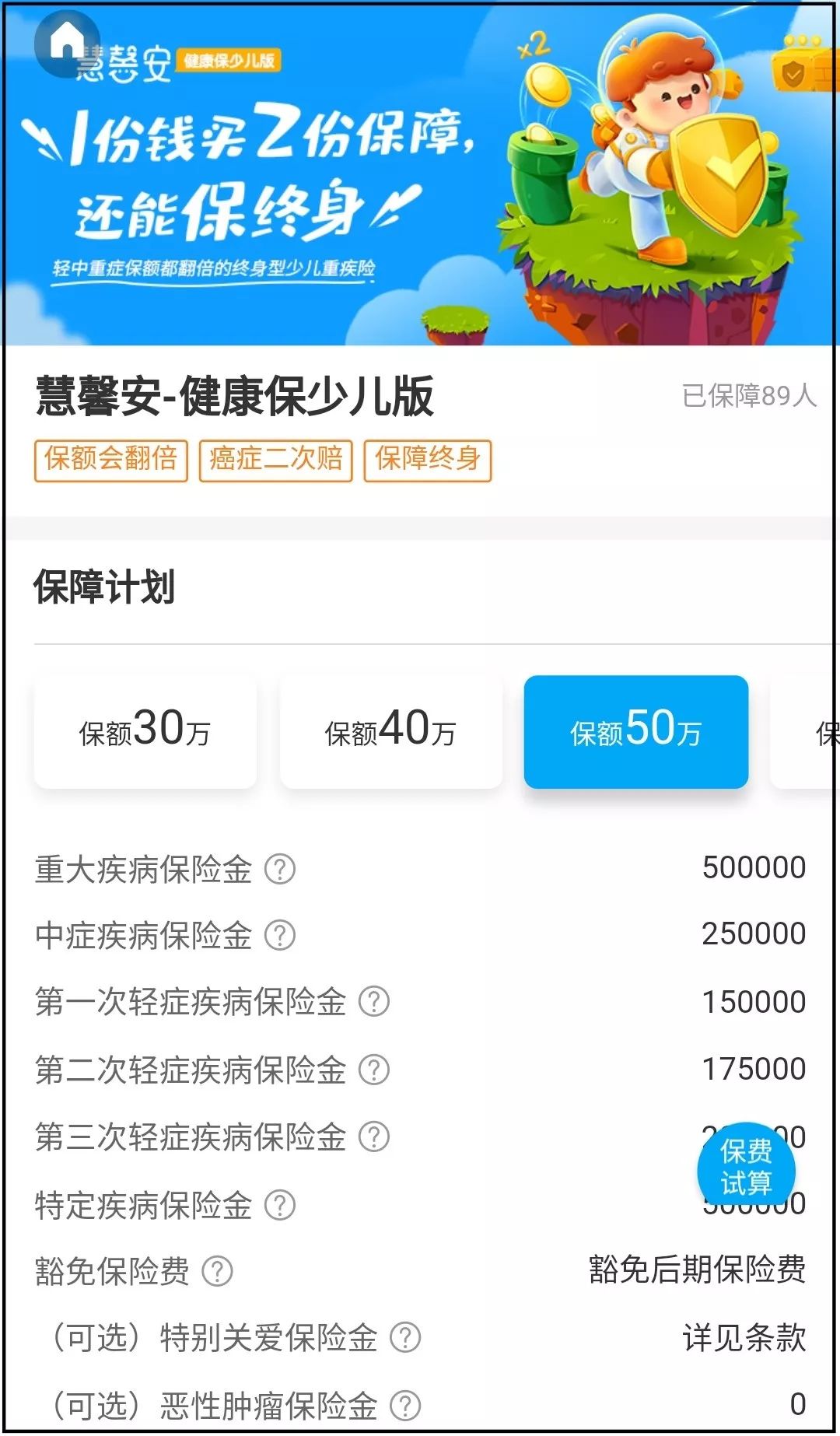The image size is (840, 1436).
Task: Show info for 第二次轻症疾病保险金
Action: coord(373,1070)
